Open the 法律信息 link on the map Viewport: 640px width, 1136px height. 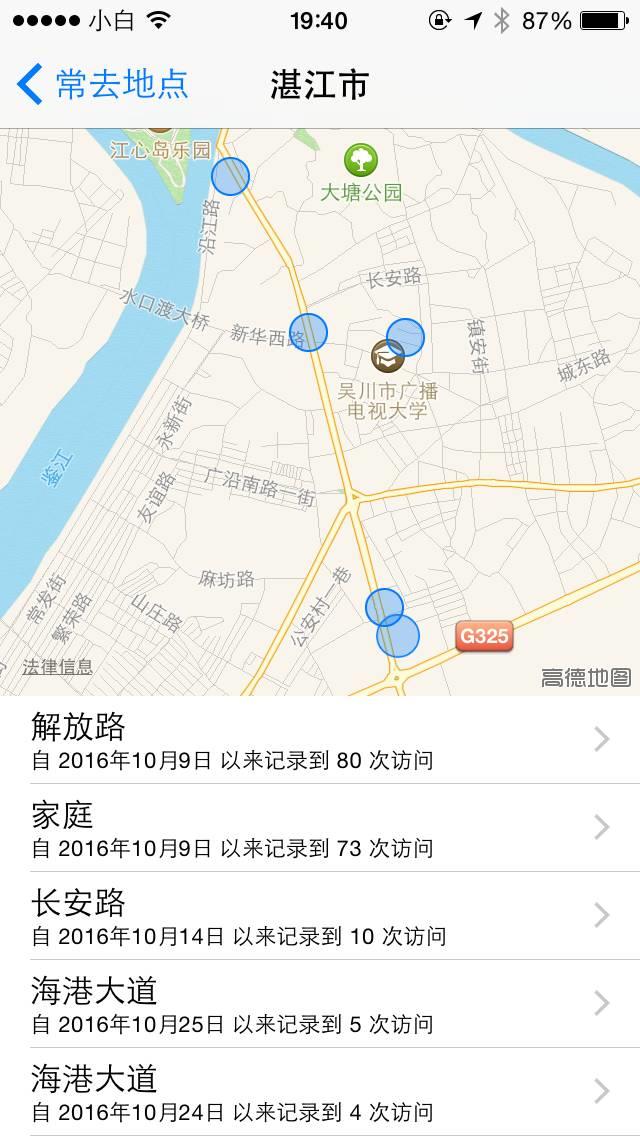58,667
